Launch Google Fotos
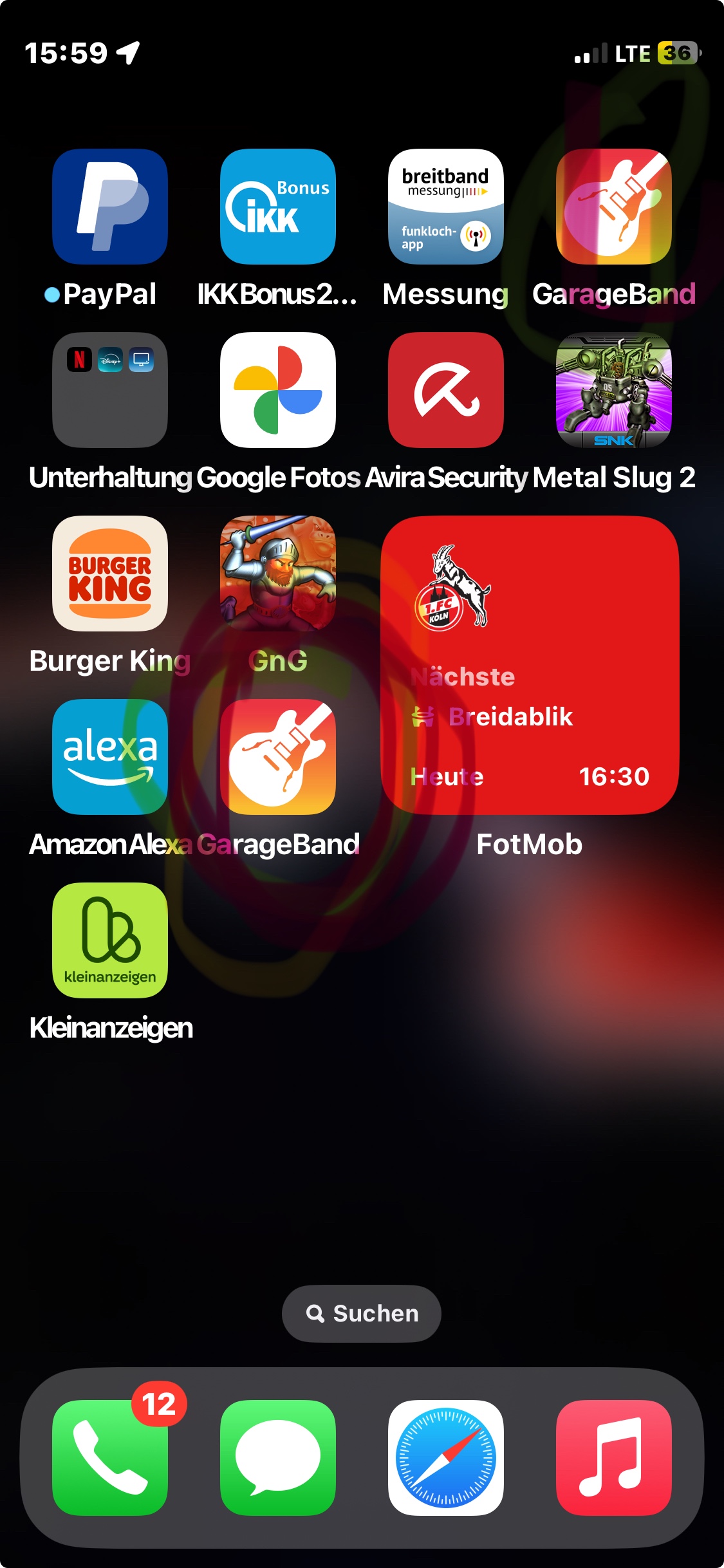Viewport: 724px width, 1568px height. pos(278,390)
